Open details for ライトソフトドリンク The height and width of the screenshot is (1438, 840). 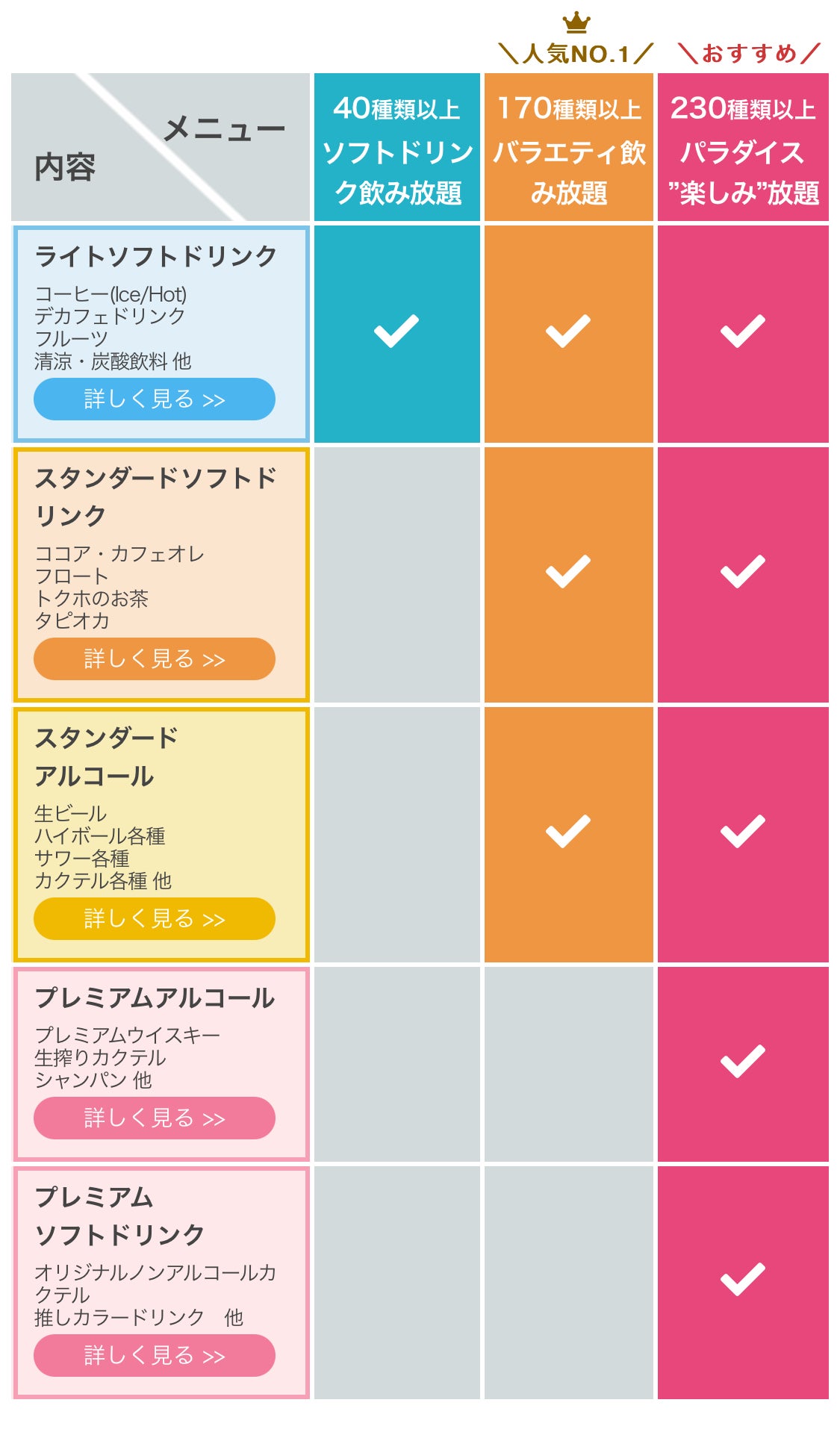click(154, 399)
